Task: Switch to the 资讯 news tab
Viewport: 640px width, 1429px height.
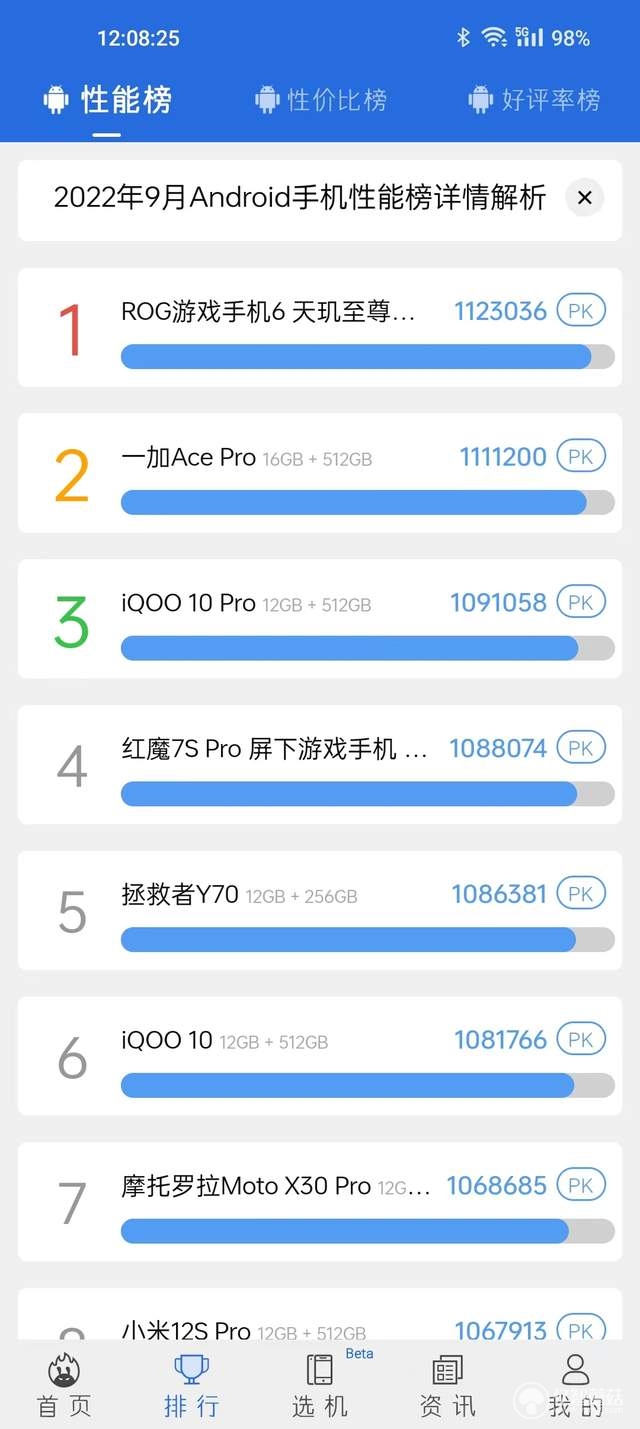Action: point(447,1386)
